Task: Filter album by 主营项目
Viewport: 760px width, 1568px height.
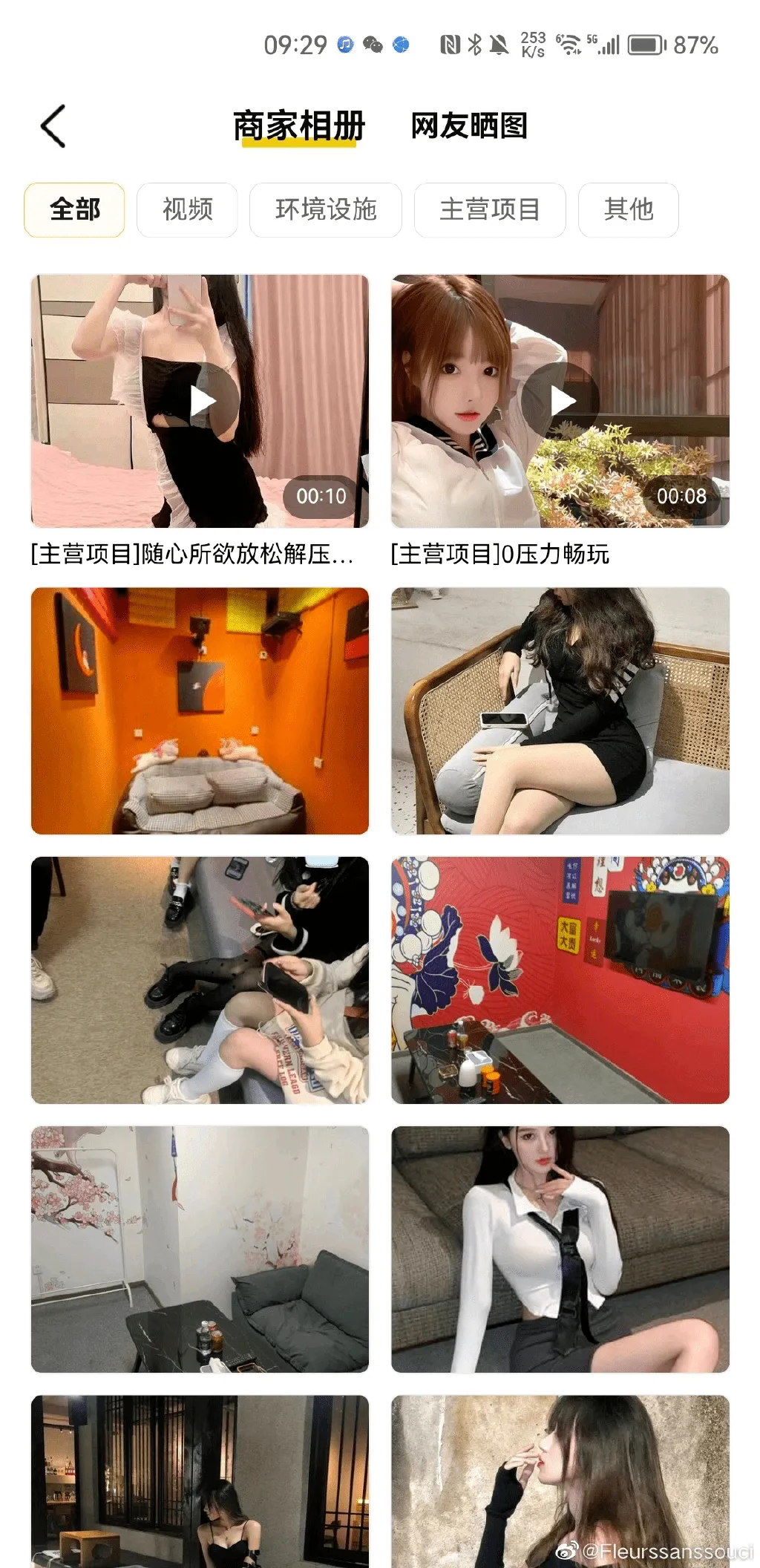Action: pyautogui.click(x=490, y=210)
